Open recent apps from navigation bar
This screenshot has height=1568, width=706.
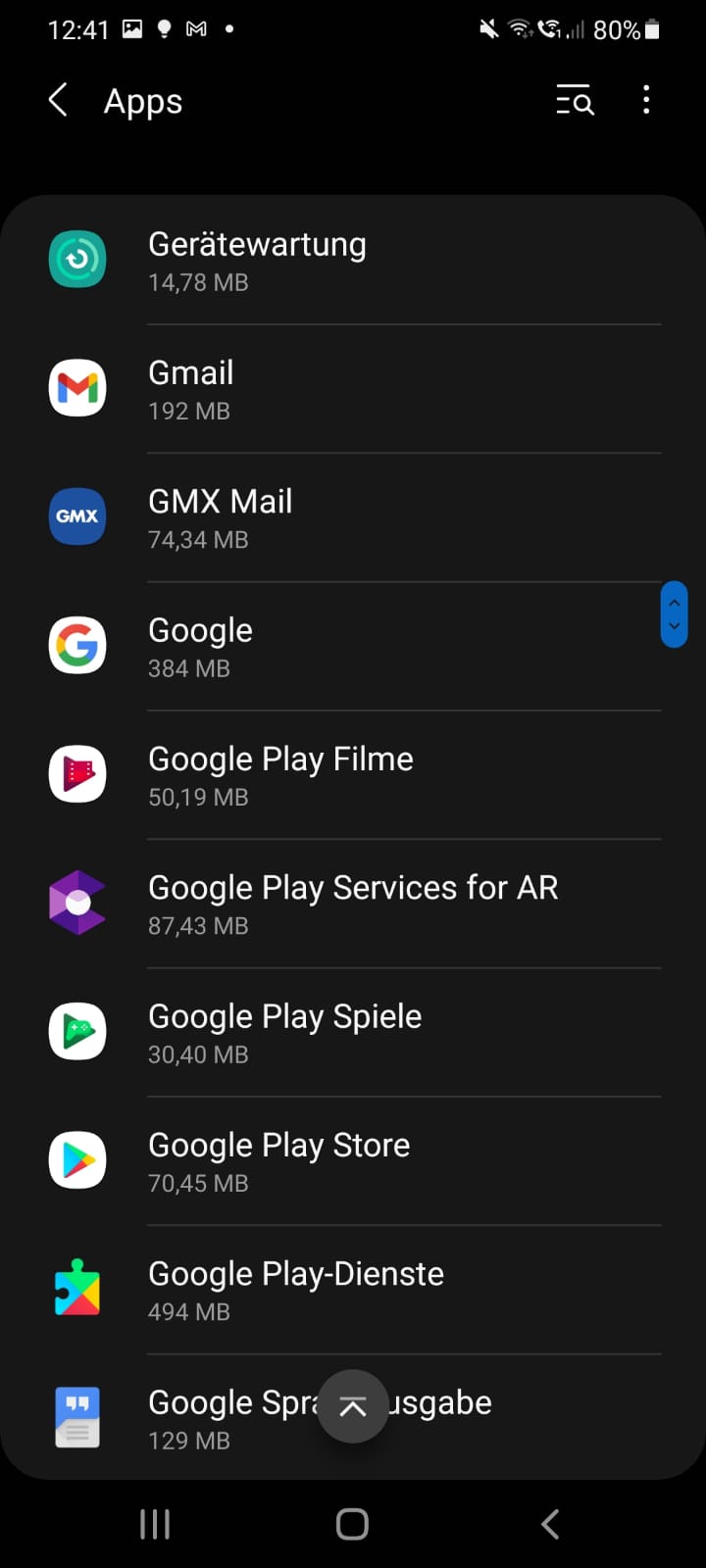click(155, 1524)
